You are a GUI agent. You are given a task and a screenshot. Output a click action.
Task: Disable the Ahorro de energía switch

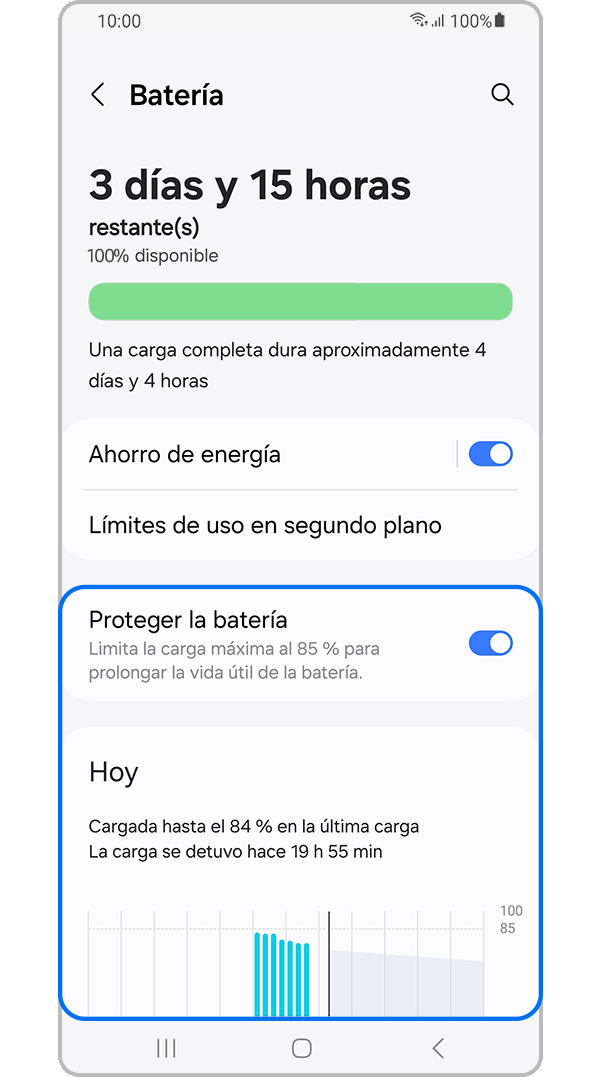click(490, 454)
